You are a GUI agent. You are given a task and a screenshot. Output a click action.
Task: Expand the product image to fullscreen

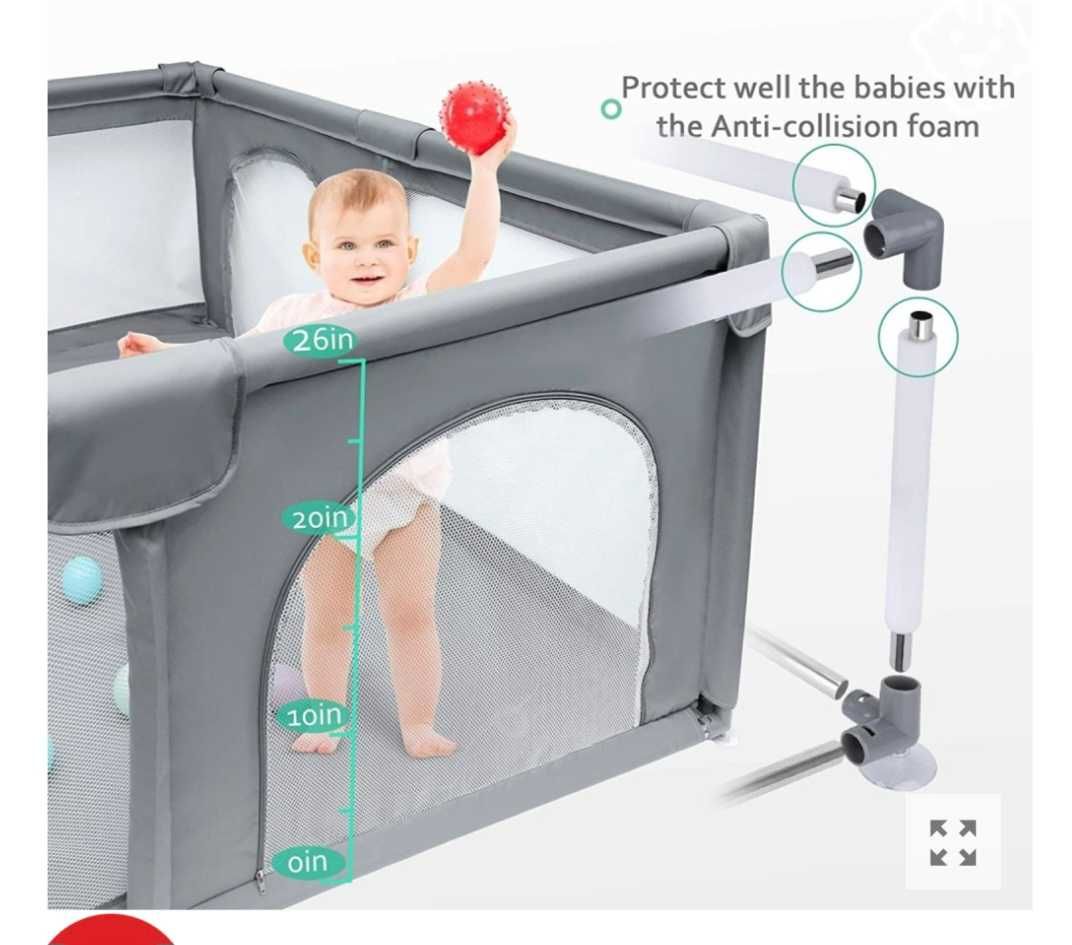click(x=952, y=842)
